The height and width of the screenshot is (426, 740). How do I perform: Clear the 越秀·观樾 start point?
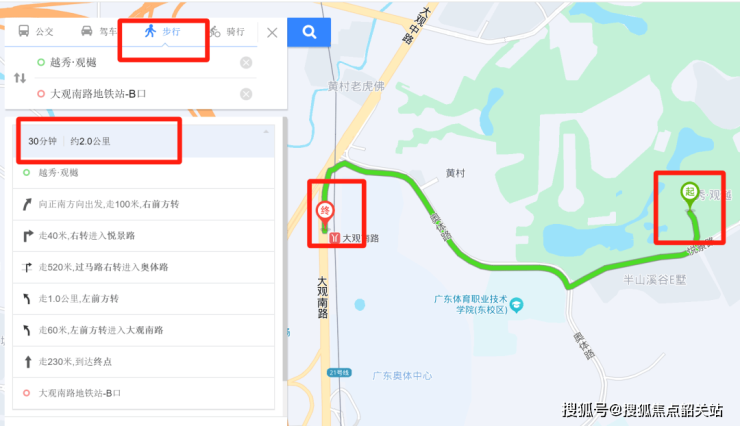(246, 63)
